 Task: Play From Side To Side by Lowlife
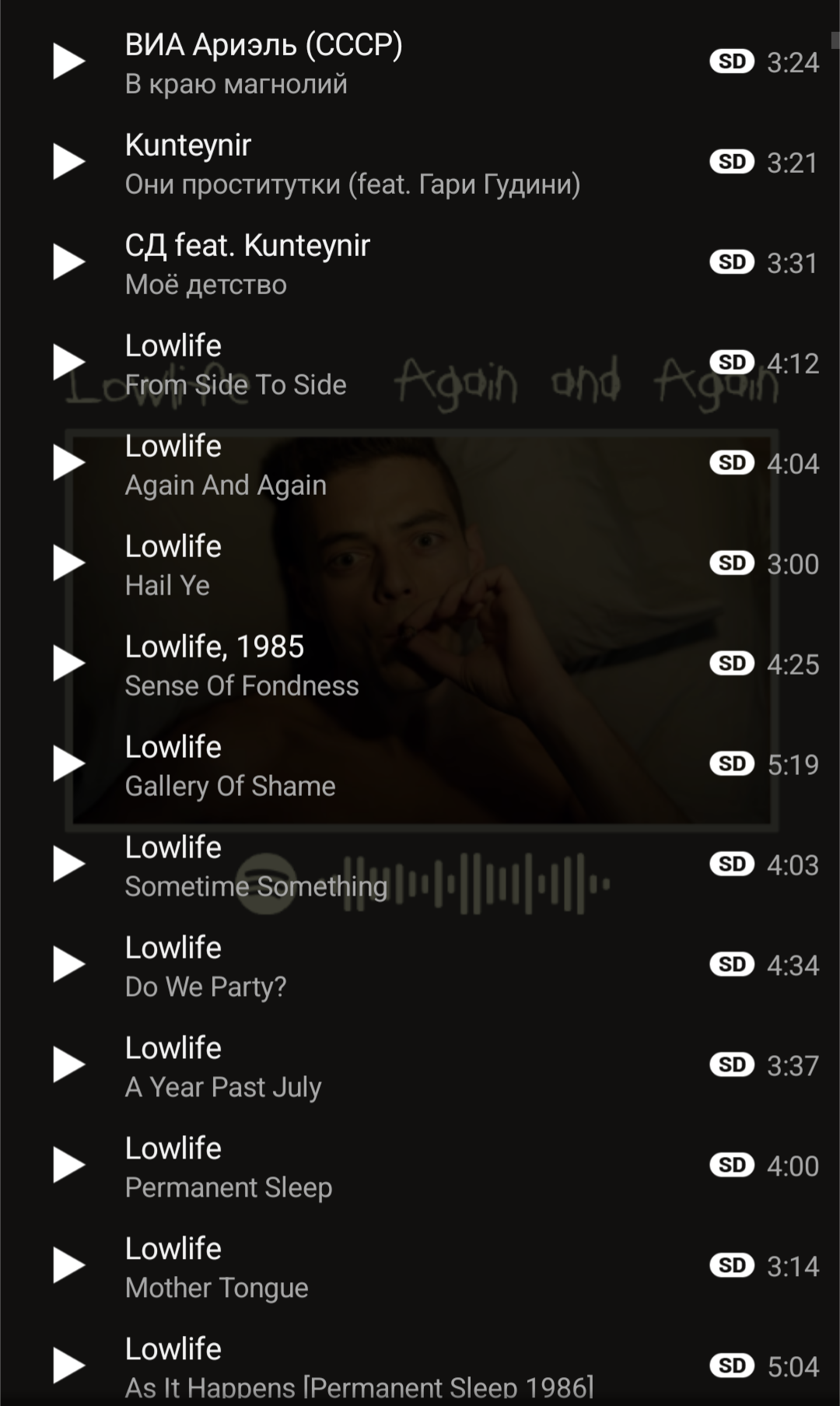tap(68, 363)
